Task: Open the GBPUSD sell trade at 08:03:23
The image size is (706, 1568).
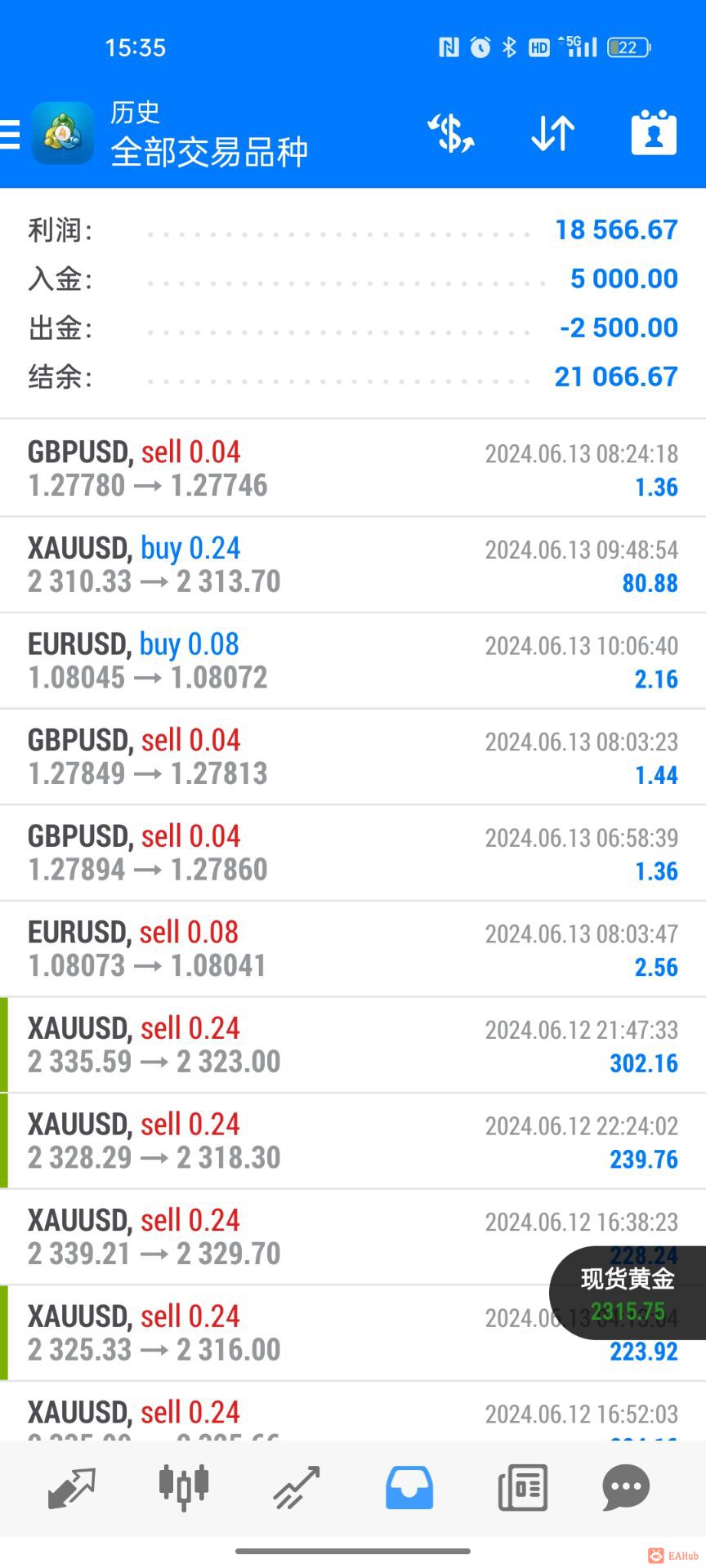Action: coord(353,757)
